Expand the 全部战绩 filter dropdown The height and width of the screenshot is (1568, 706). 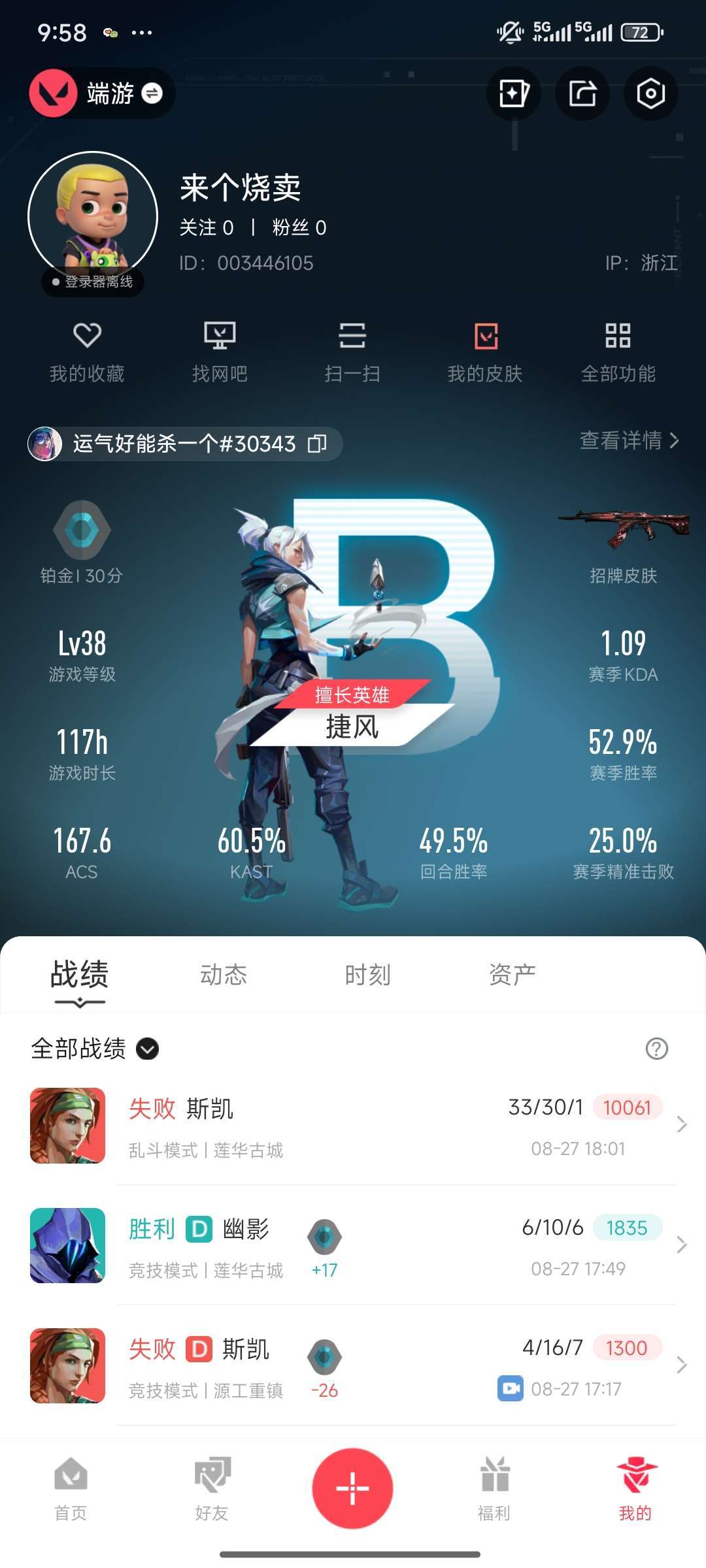point(95,1049)
